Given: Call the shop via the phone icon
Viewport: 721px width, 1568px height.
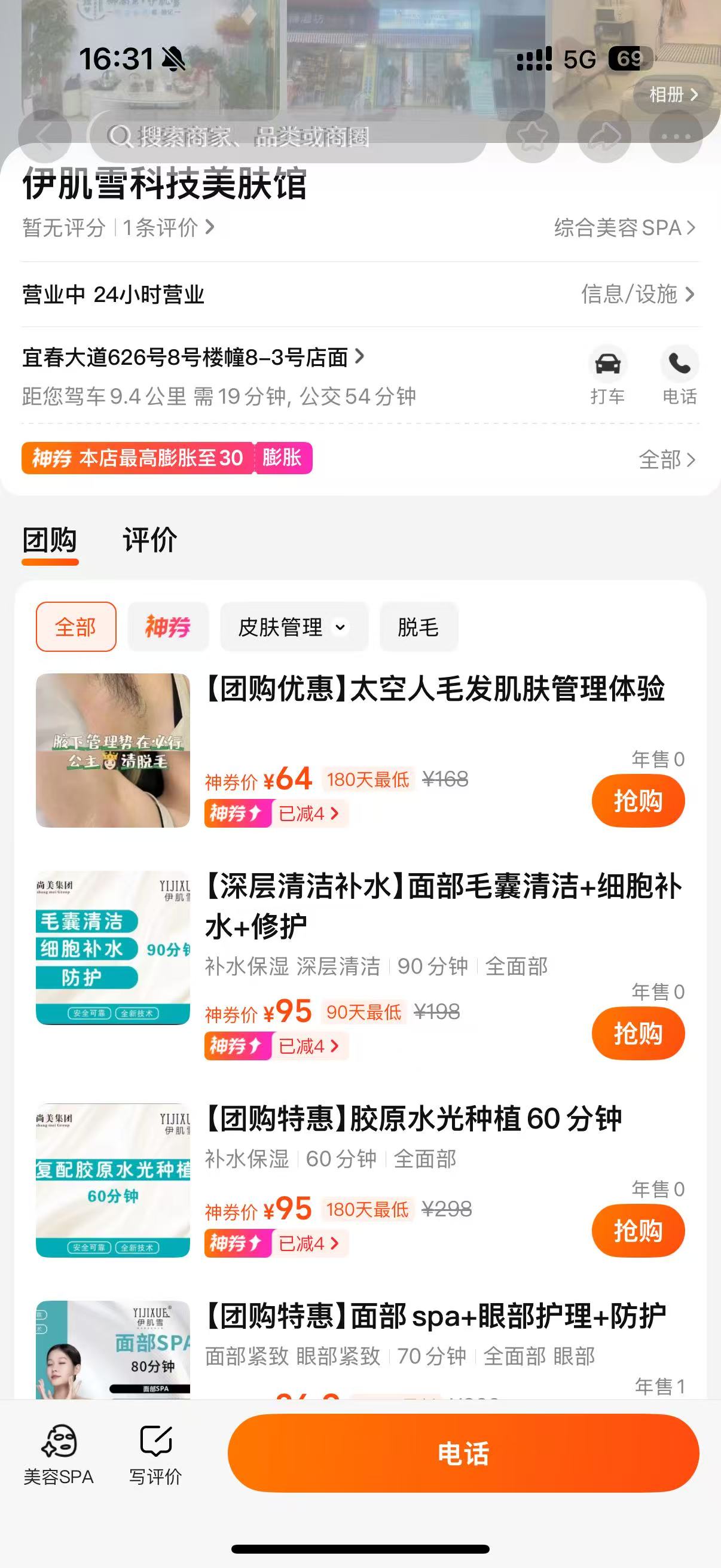Looking at the screenshot, I should click(x=679, y=375).
